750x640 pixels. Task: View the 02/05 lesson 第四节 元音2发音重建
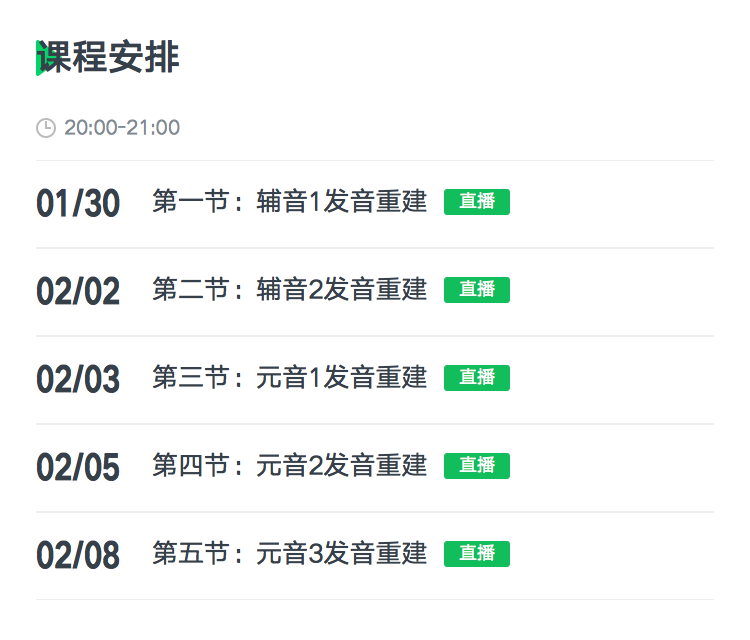tap(290, 467)
